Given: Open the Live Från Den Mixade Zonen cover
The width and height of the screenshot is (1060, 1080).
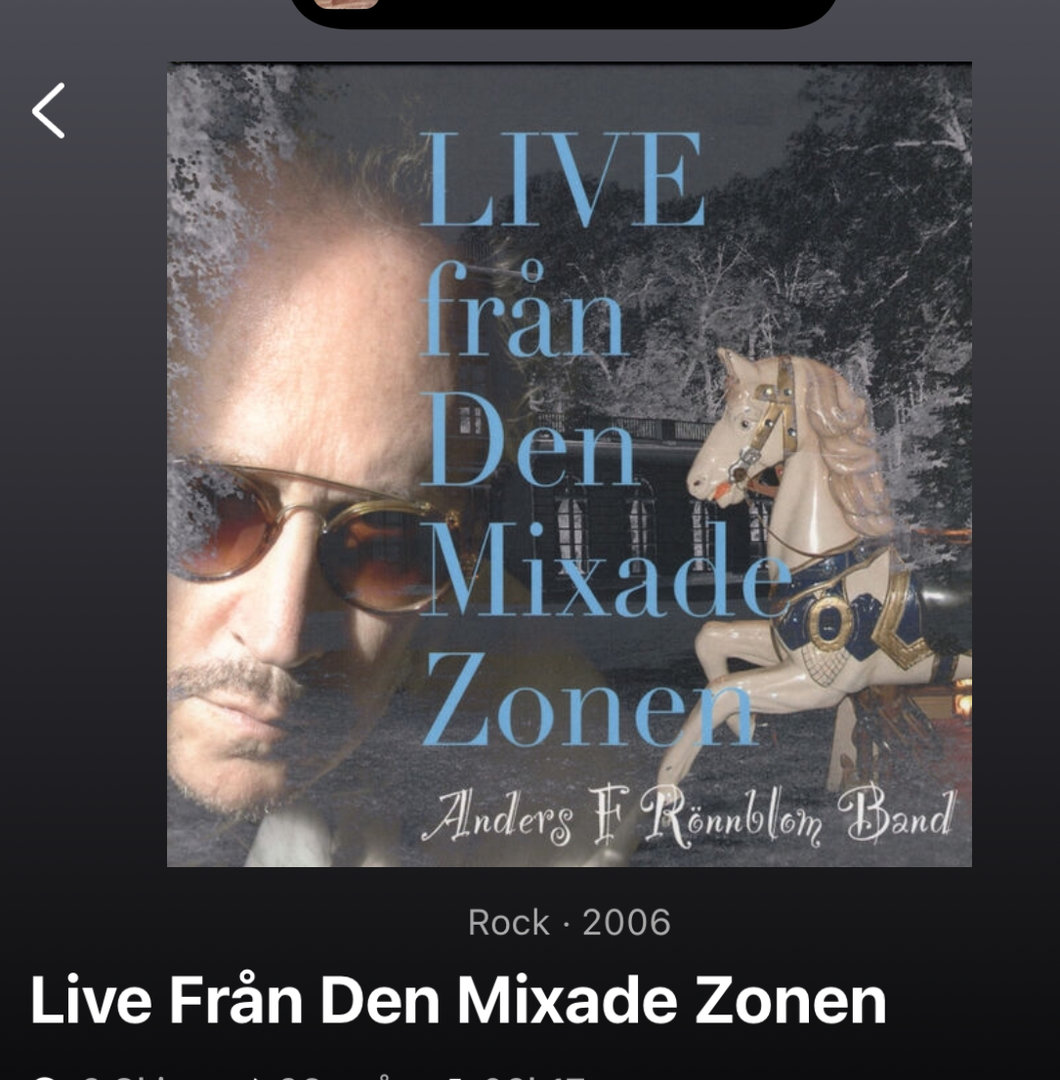Looking at the screenshot, I should coord(568,464).
